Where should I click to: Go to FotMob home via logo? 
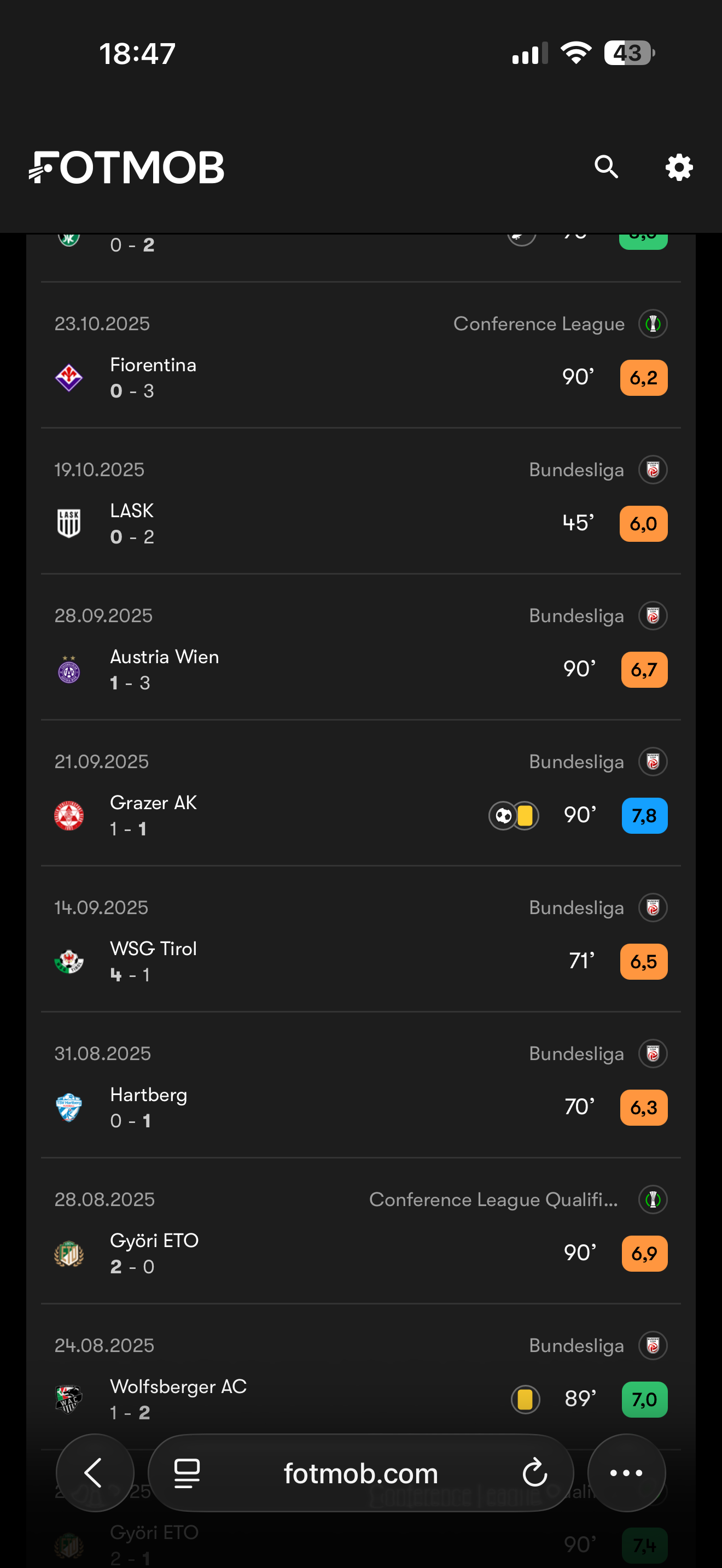click(127, 167)
